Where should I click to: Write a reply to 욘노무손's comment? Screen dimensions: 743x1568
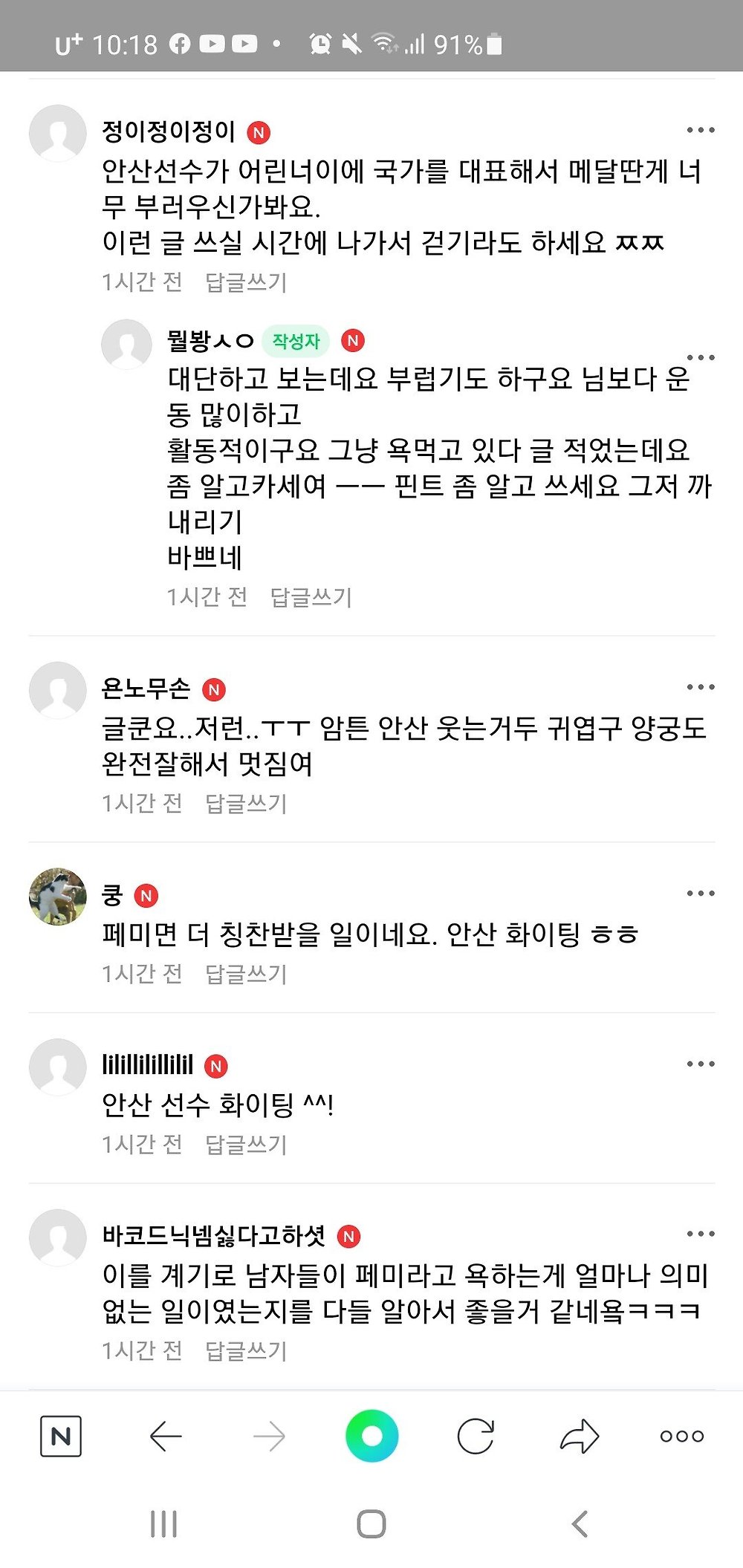pyautogui.click(x=245, y=803)
